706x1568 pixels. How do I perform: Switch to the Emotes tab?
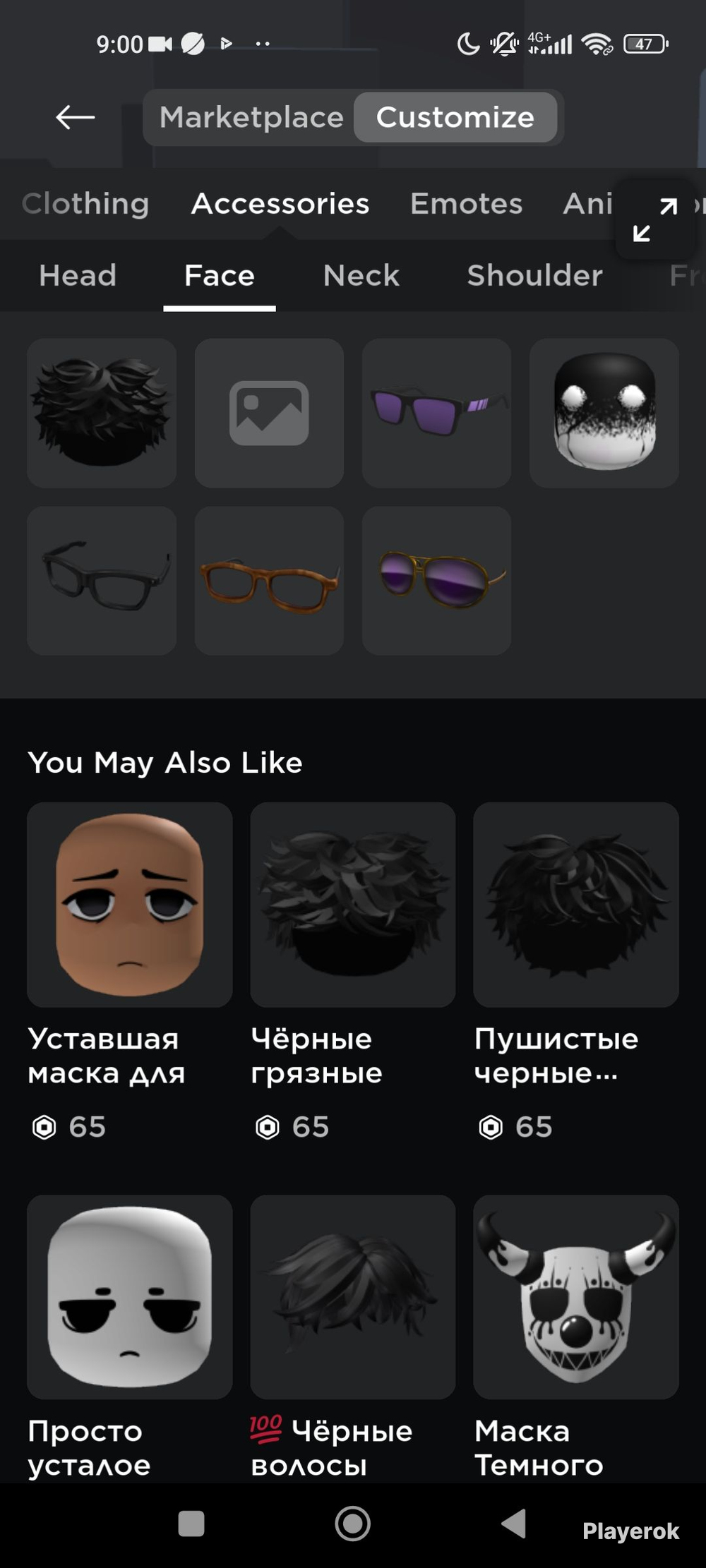coord(466,204)
